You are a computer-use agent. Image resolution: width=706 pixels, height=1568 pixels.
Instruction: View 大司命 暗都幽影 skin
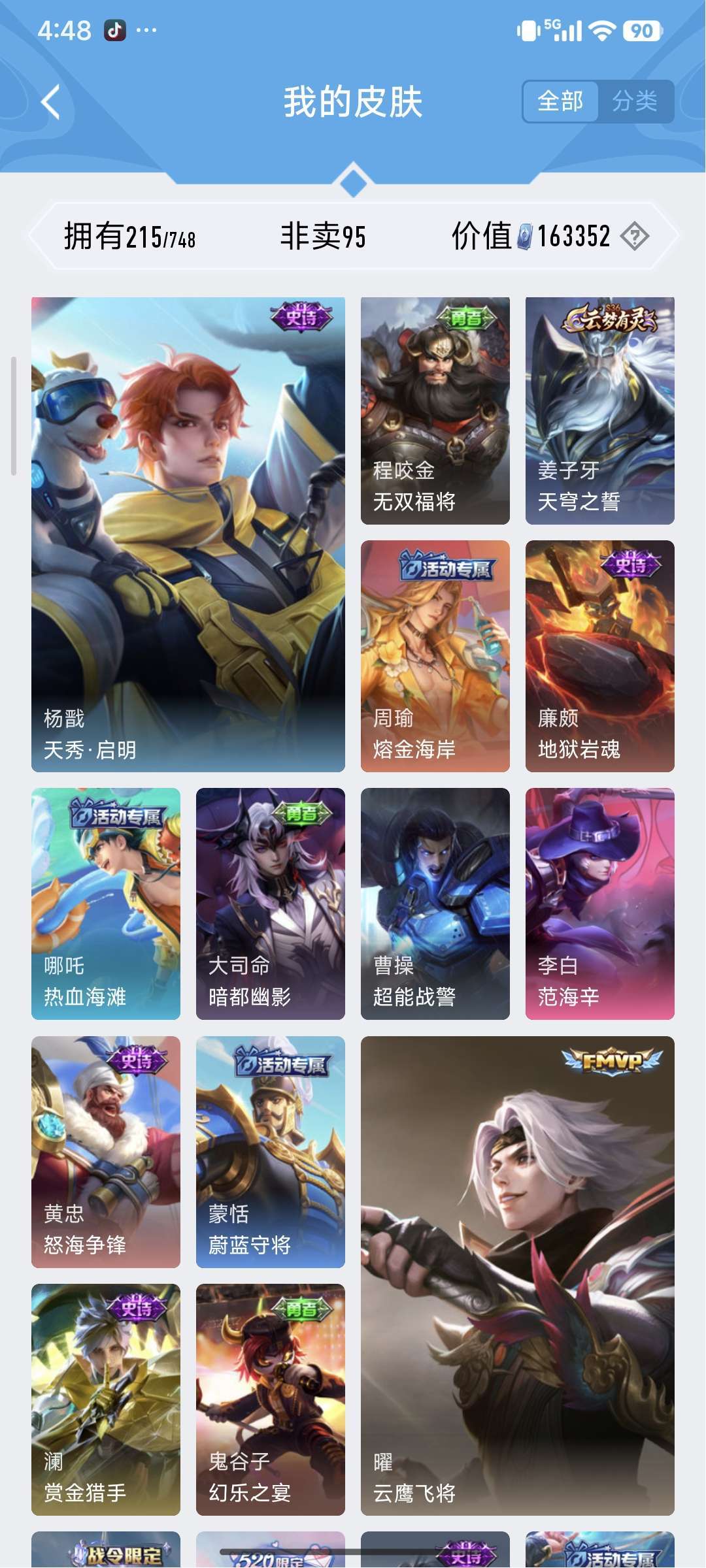coord(270,904)
